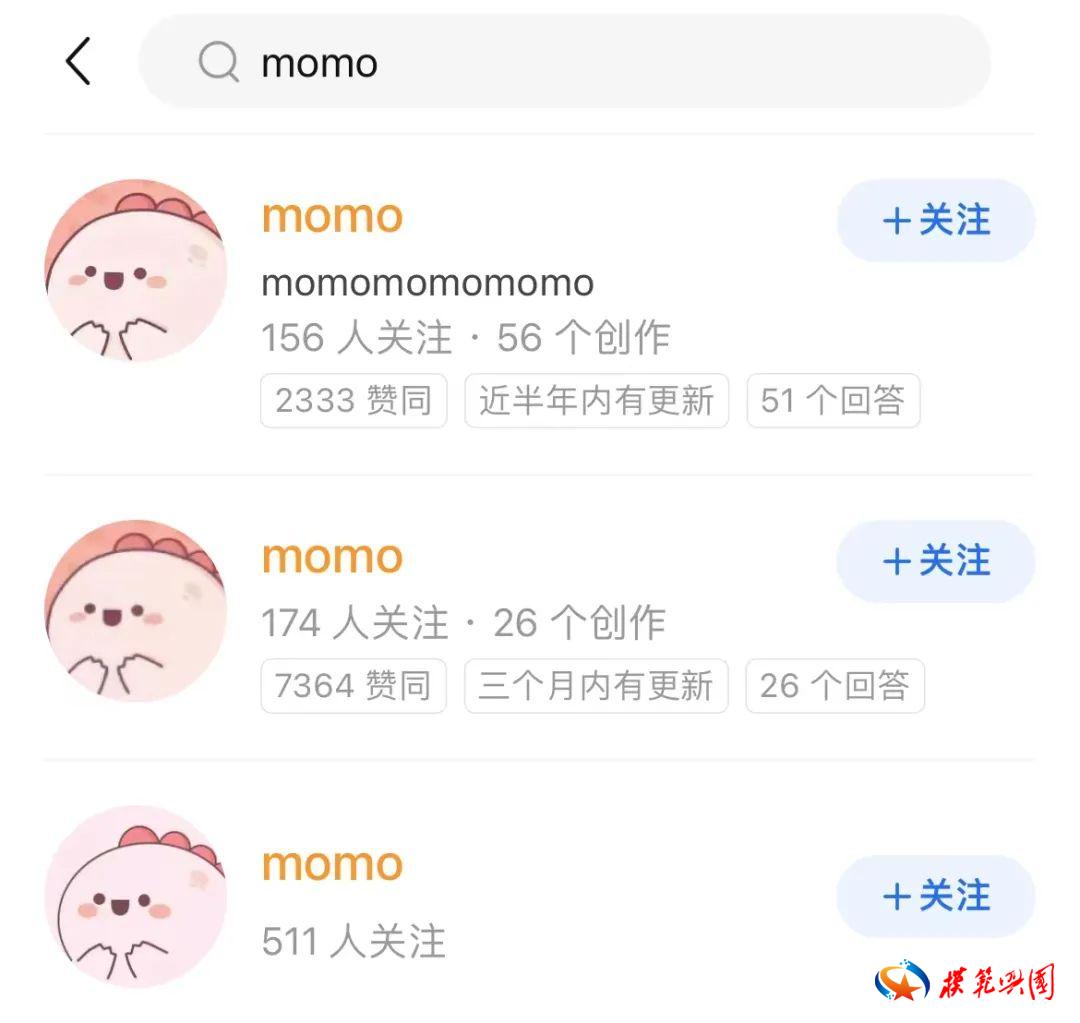Open momo profile with 7364 赞同
1080x1023 pixels.
pos(332,557)
